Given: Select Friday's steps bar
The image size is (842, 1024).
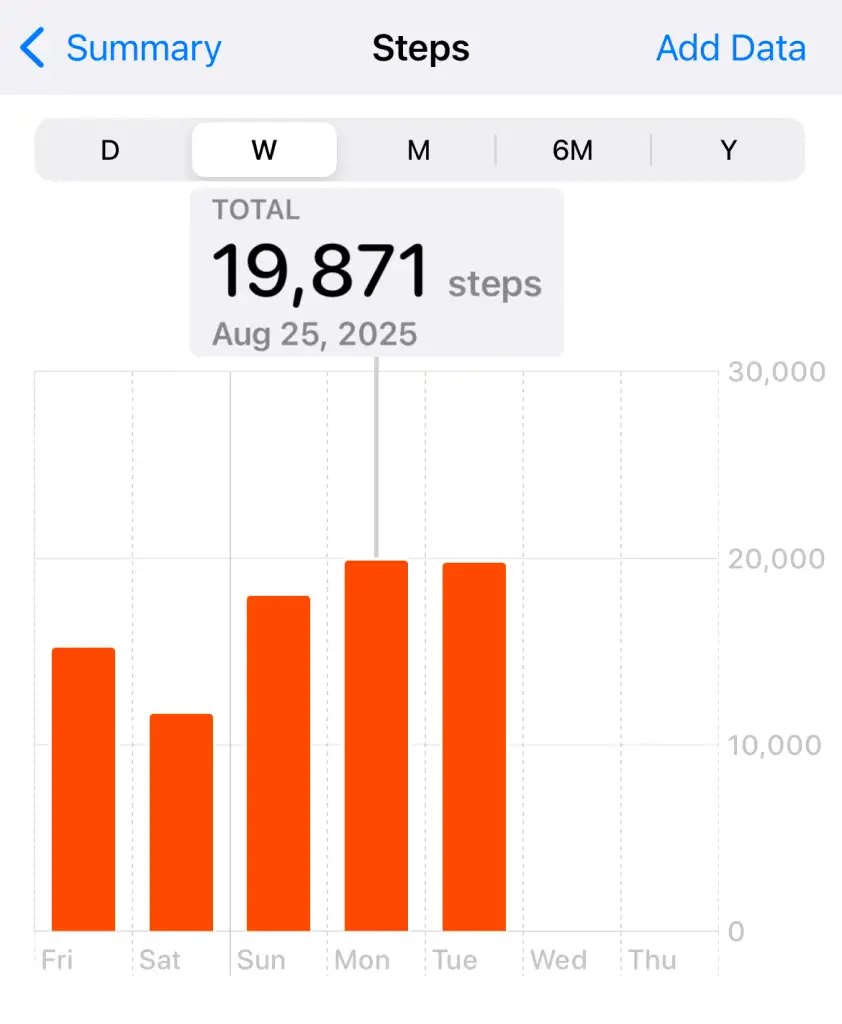Looking at the screenshot, I should (x=83, y=790).
